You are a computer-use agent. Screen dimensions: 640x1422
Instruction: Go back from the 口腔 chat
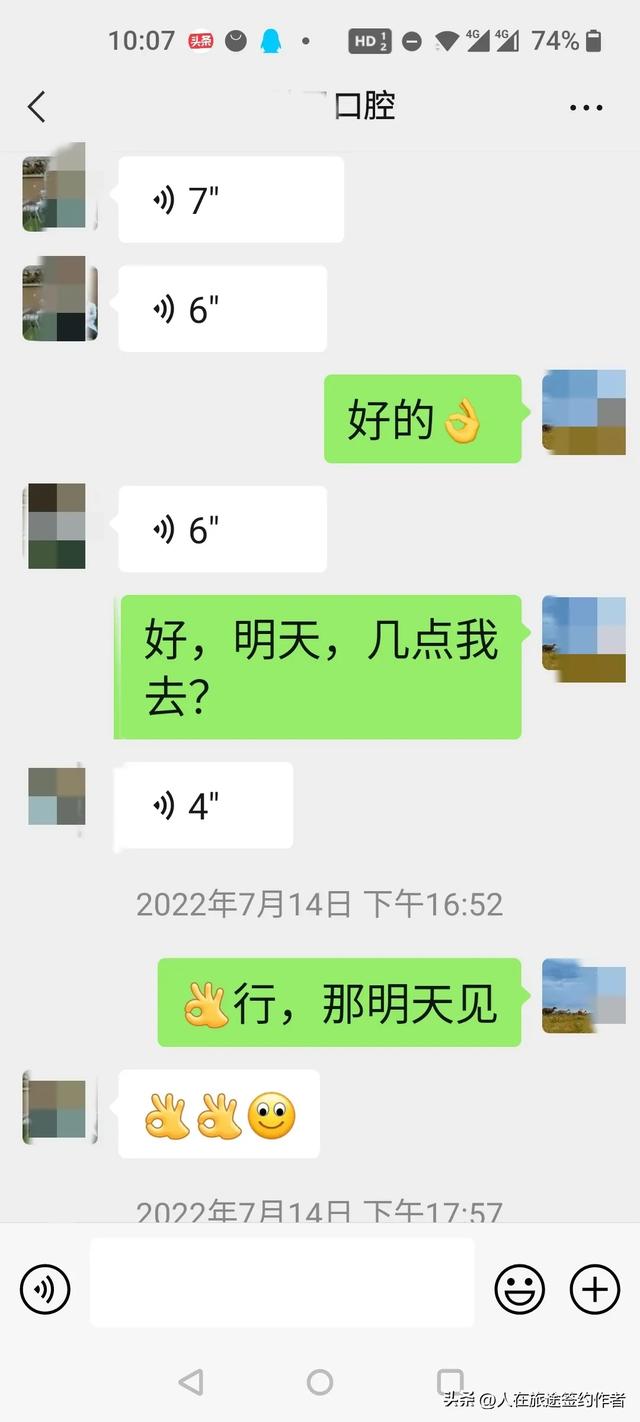point(37,107)
